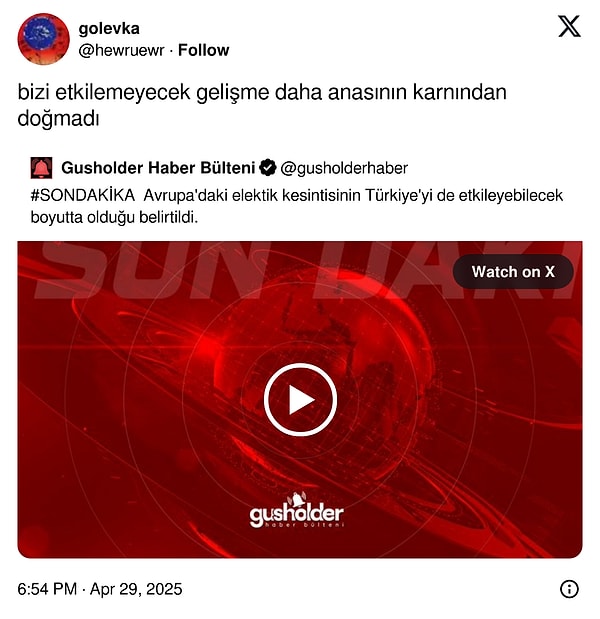Play the Gusholder news video

pyautogui.click(x=300, y=400)
